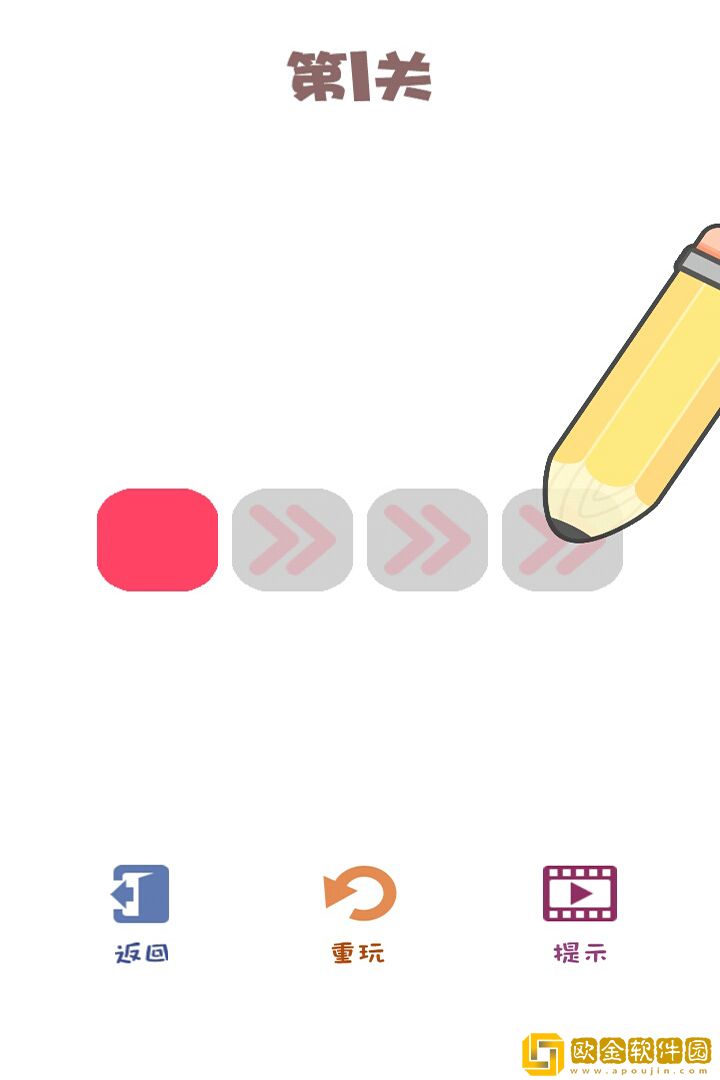This screenshot has height=1080, width=720.
Task: Tap the red starting block
Action: (157, 539)
